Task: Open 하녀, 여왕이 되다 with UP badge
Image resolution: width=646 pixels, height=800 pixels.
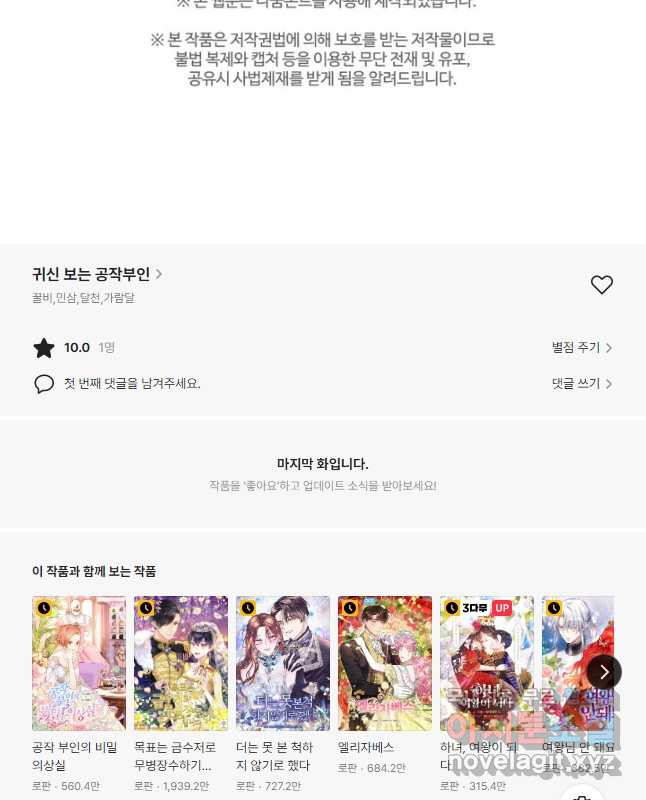Action: point(487,664)
